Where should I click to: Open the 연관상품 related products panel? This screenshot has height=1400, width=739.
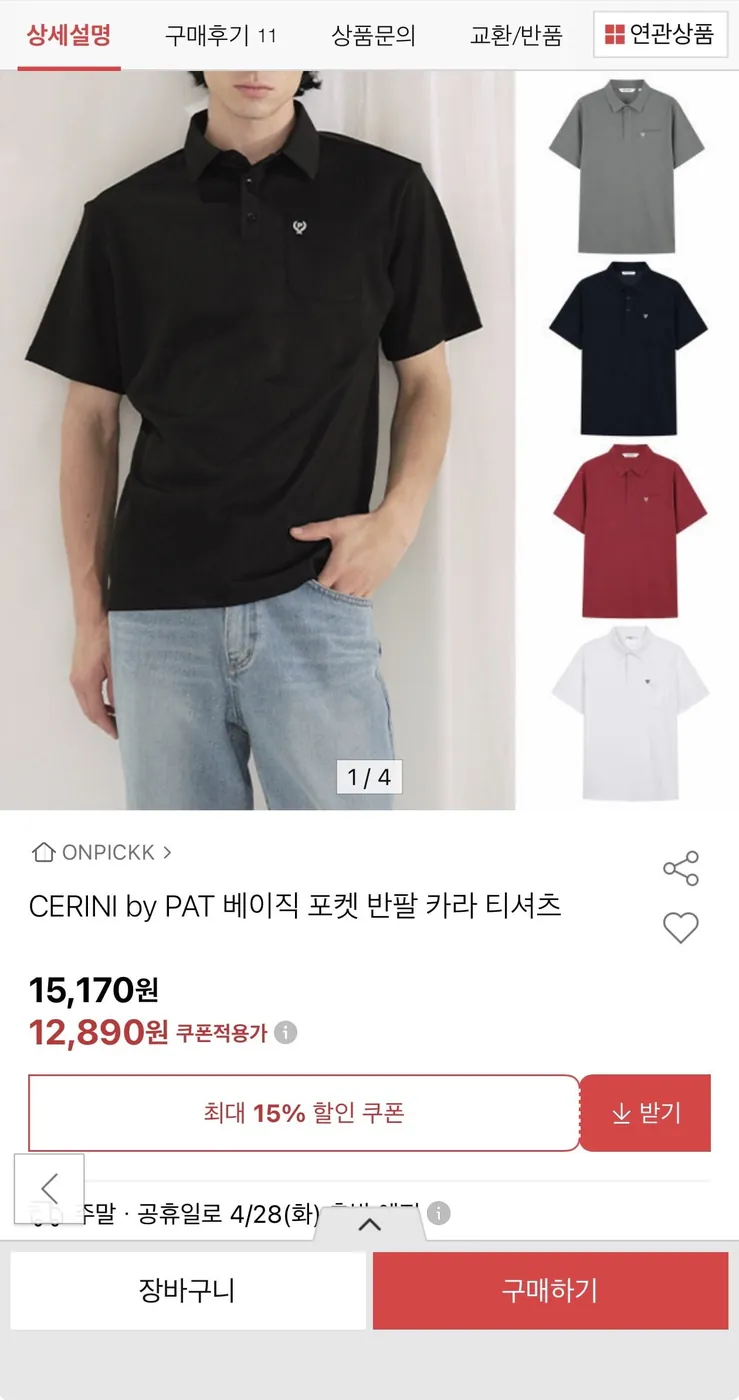coord(661,35)
